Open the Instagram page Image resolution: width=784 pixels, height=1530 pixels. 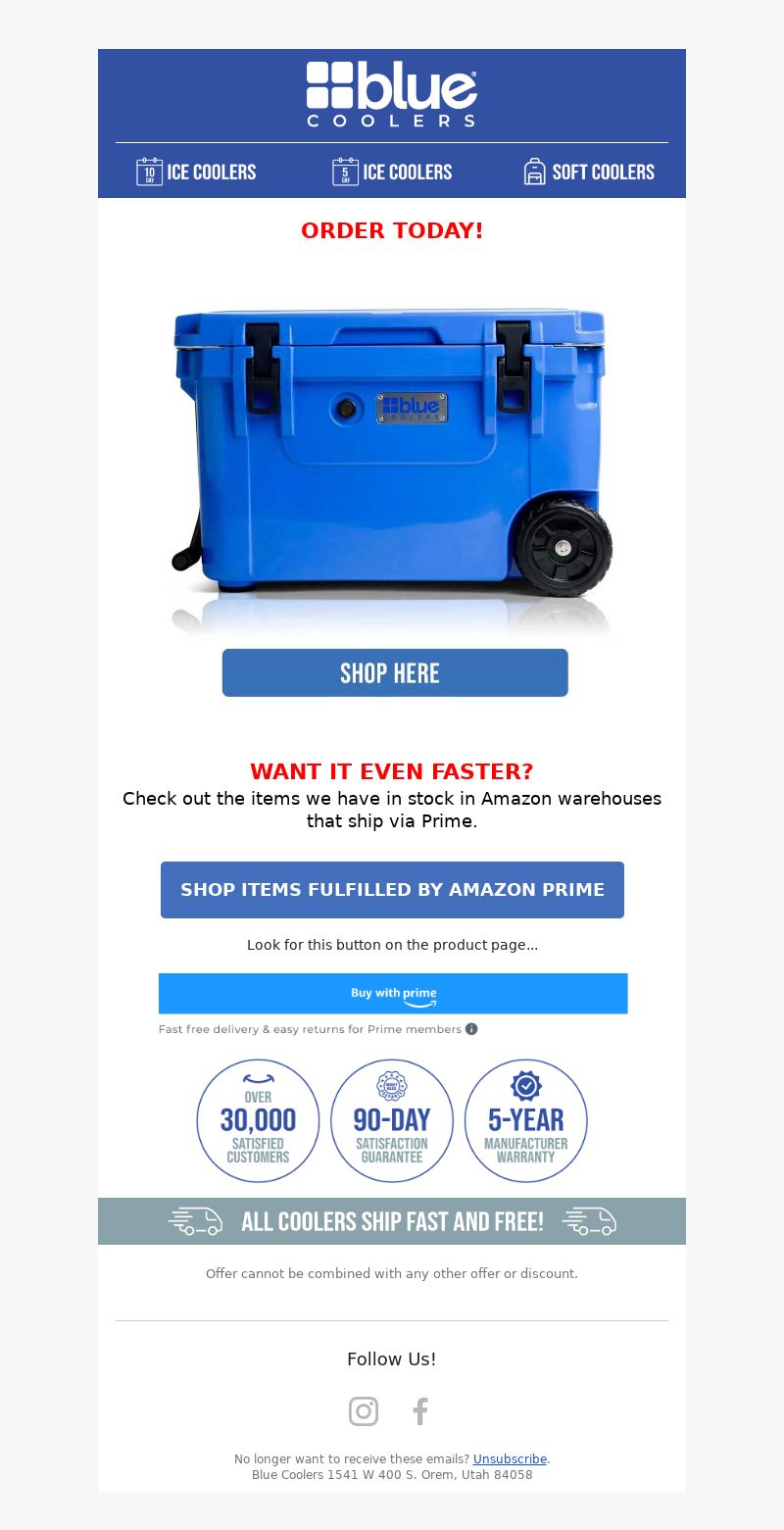[364, 1411]
